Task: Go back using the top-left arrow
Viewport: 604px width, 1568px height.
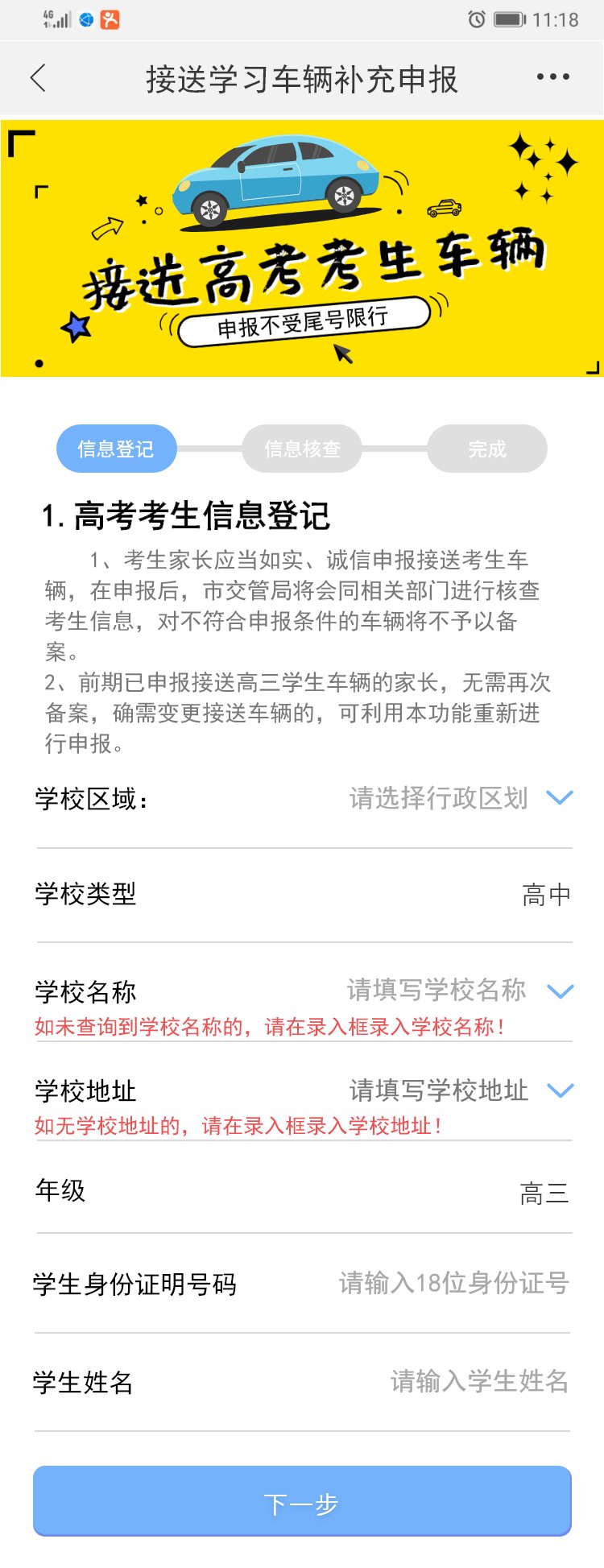Action: pos(38,78)
